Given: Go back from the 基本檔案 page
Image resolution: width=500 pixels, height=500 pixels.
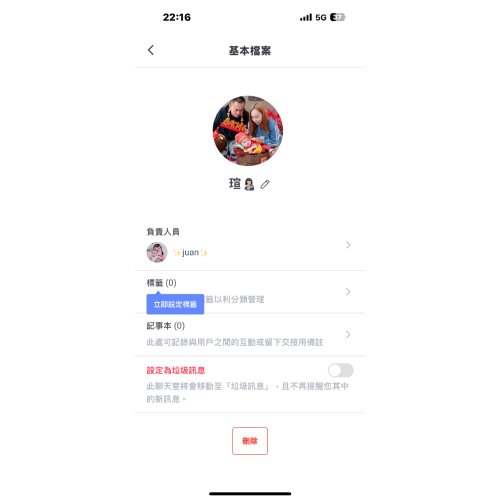Looking at the screenshot, I should [x=151, y=50].
